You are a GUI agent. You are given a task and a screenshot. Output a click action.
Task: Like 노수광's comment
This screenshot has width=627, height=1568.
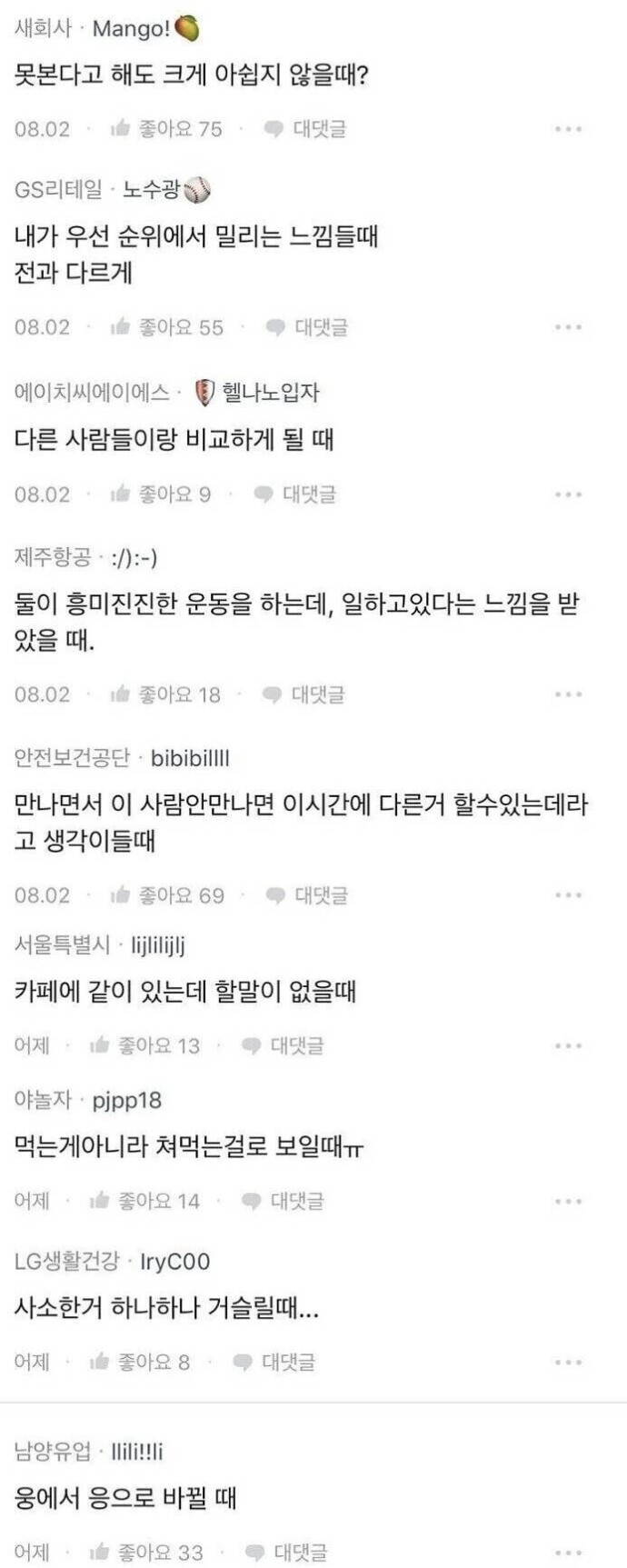pos(166,327)
